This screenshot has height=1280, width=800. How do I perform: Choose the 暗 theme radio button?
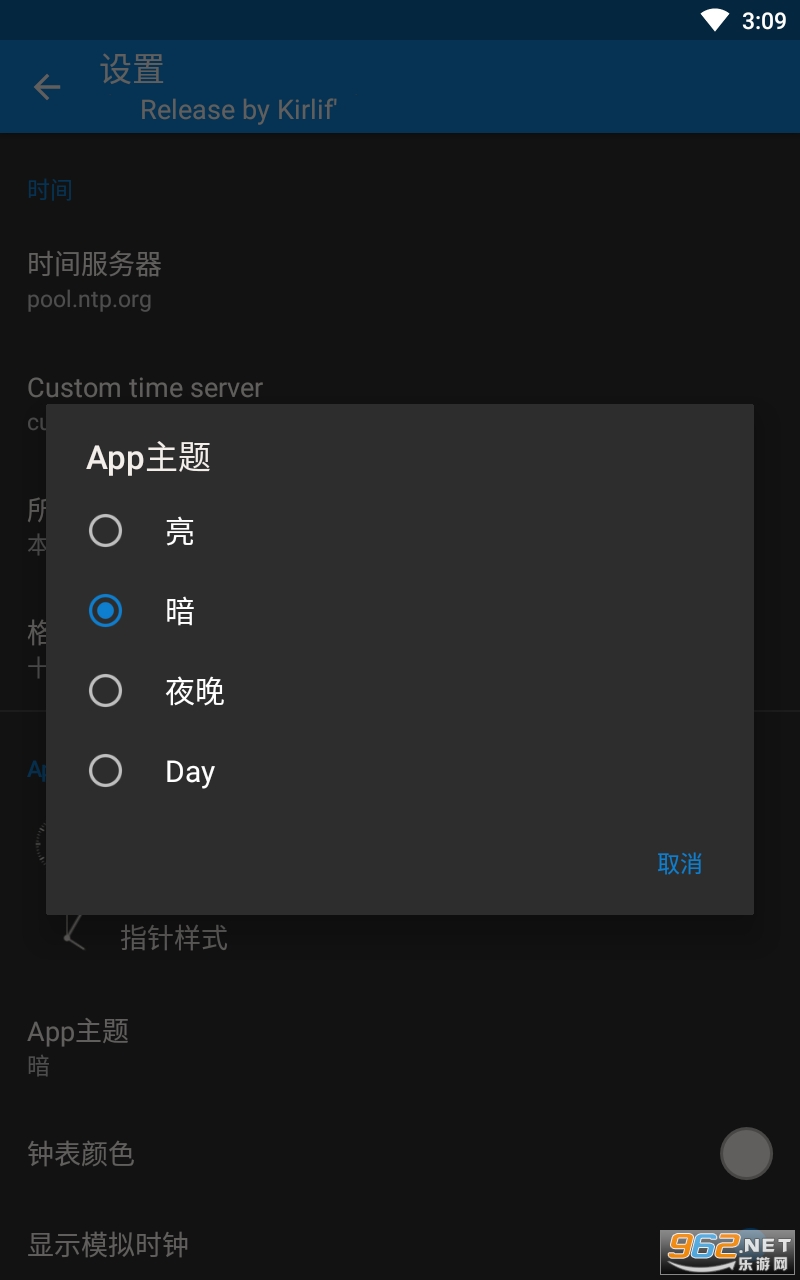coord(105,611)
